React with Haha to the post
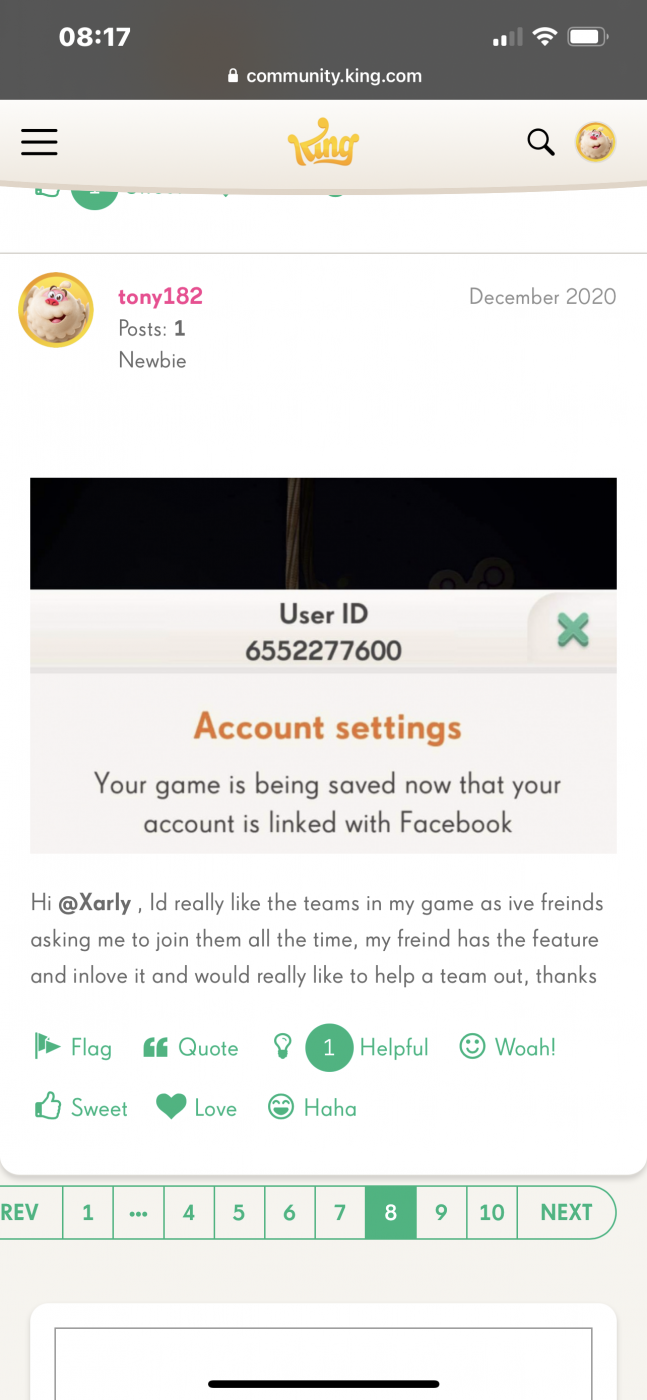 pos(312,1108)
